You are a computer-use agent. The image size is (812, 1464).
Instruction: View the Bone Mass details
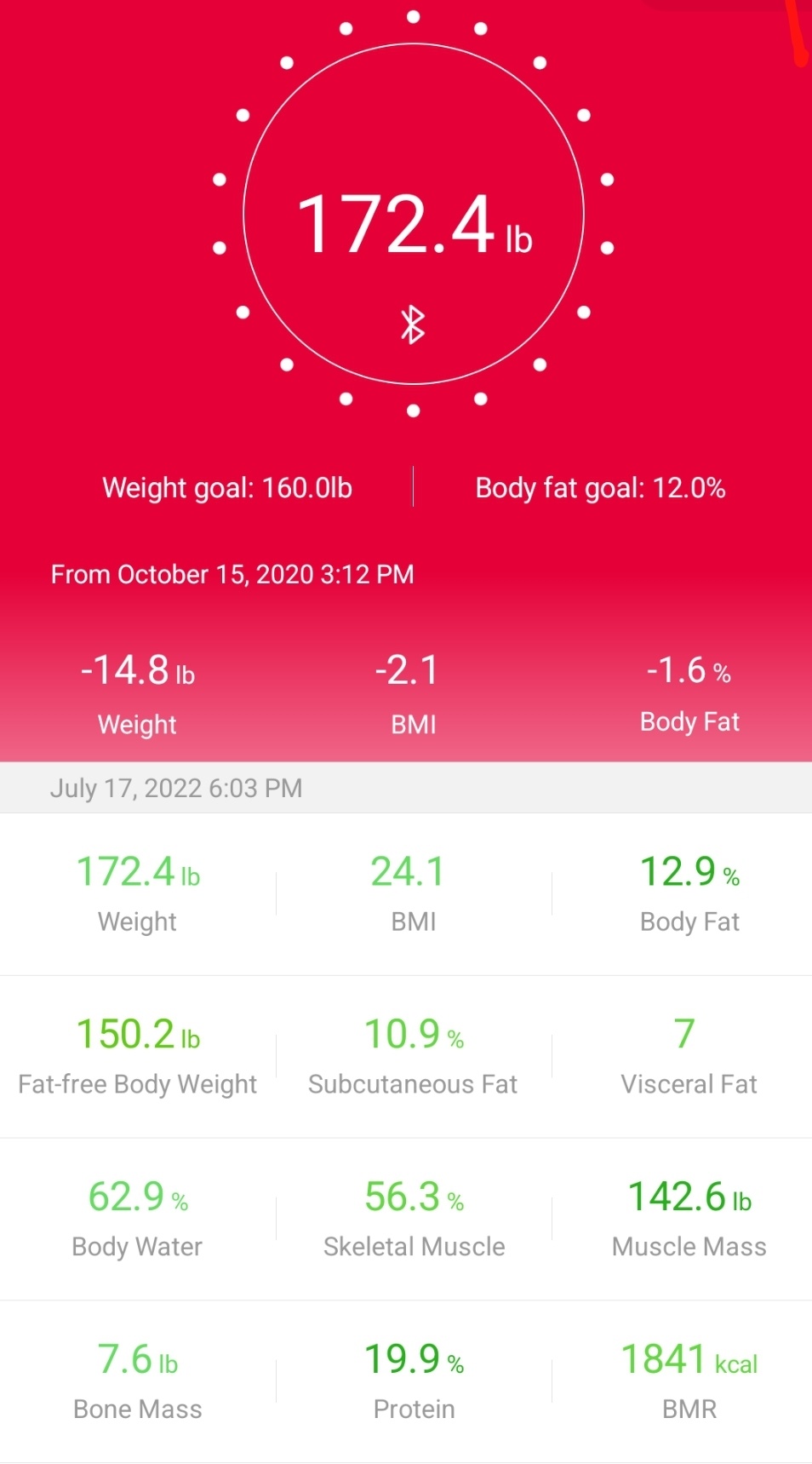click(138, 1381)
